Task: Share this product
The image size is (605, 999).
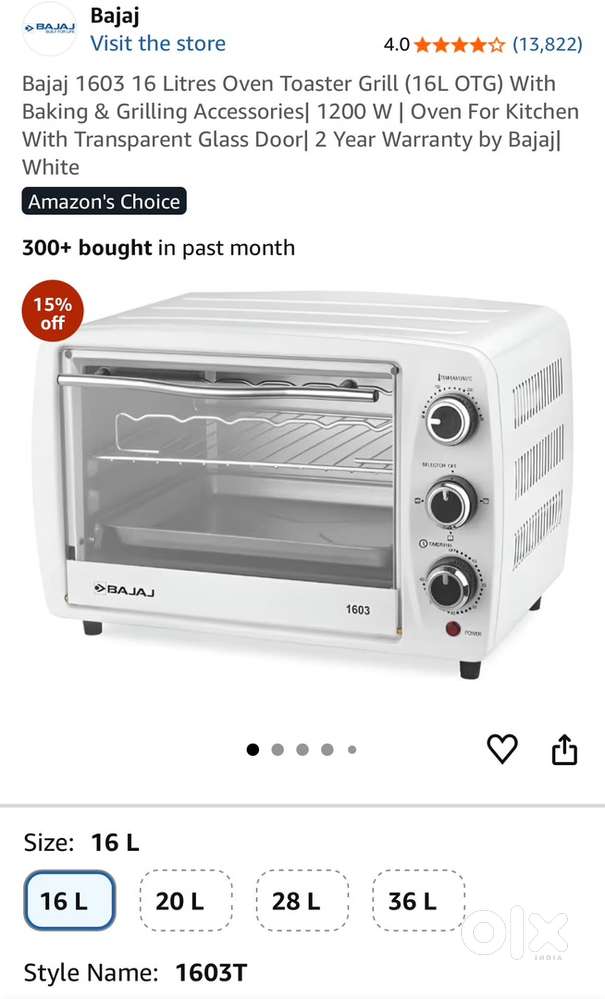Action: coord(565,749)
